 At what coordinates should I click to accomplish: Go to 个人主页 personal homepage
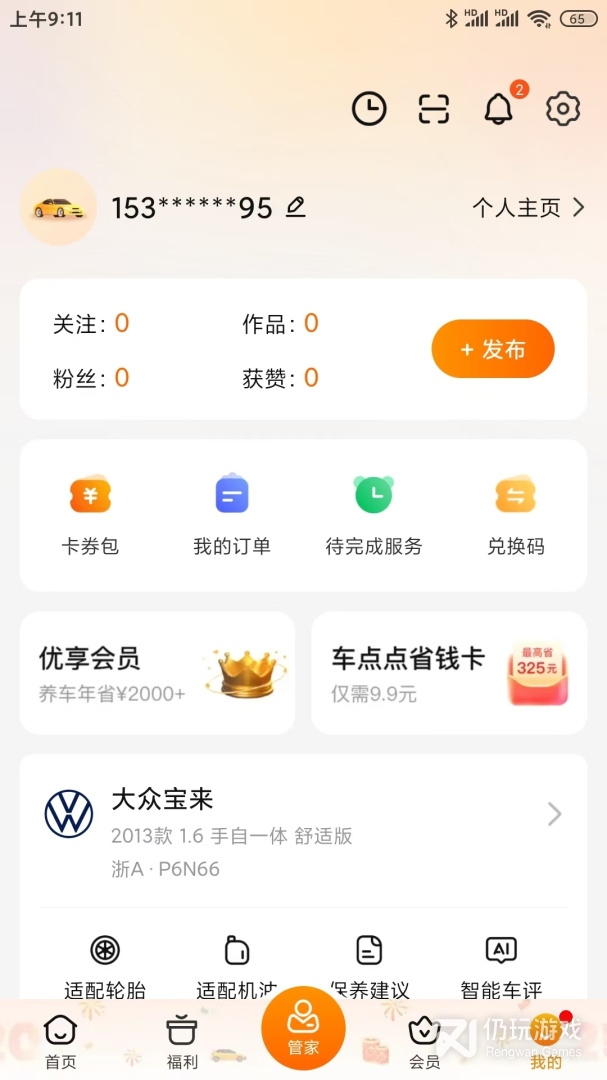[528, 208]
